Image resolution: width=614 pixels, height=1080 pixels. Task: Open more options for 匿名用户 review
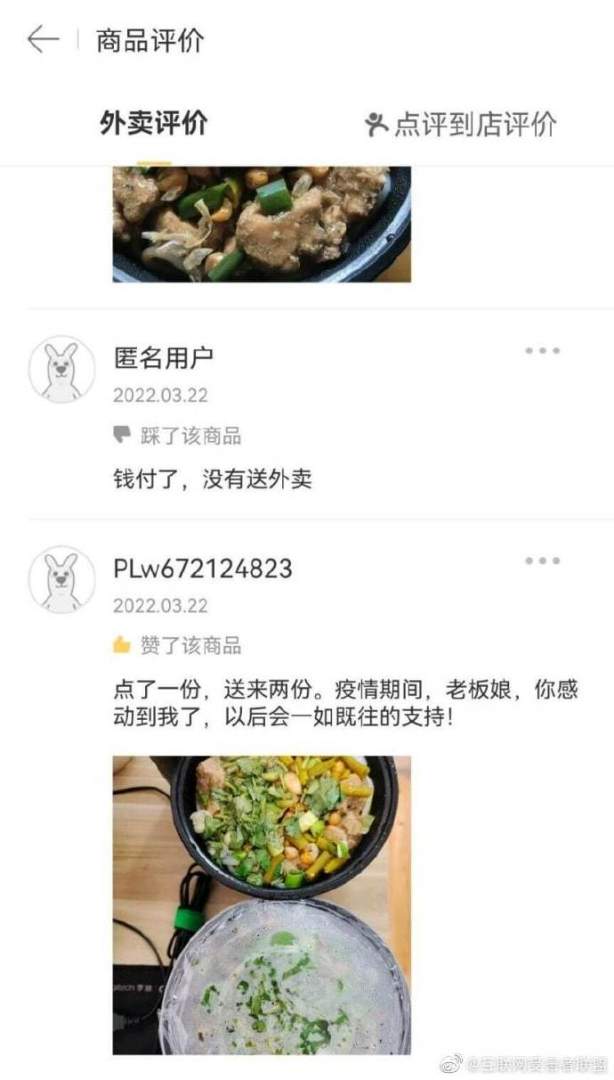coord(542,351)
